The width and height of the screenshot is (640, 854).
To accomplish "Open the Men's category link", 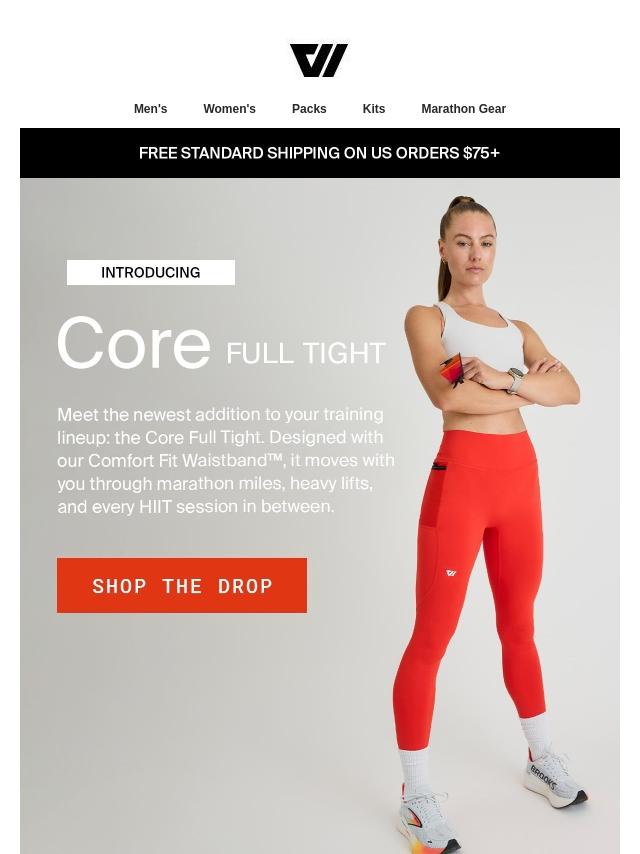I will point(150,109).
